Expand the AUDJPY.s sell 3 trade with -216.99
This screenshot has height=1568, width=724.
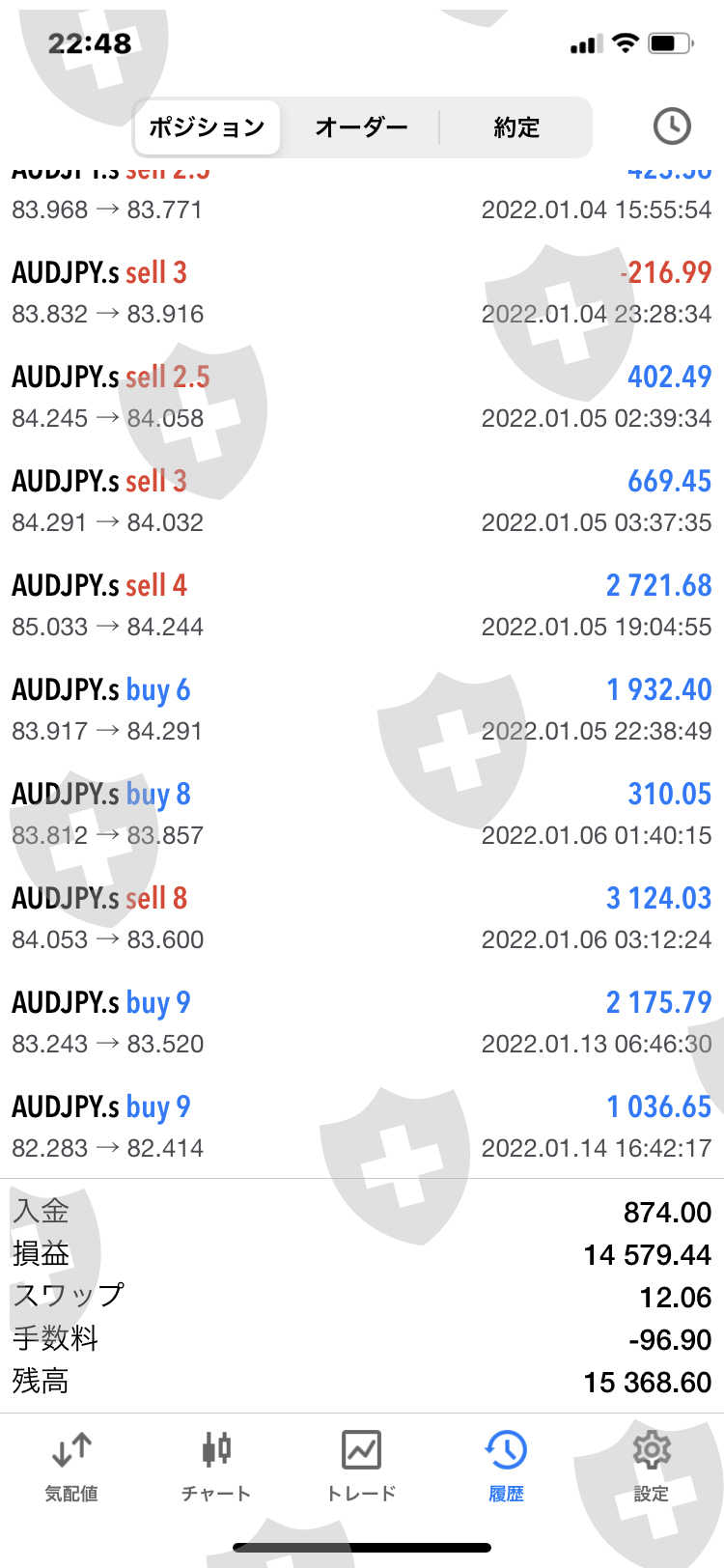point(361,292)
